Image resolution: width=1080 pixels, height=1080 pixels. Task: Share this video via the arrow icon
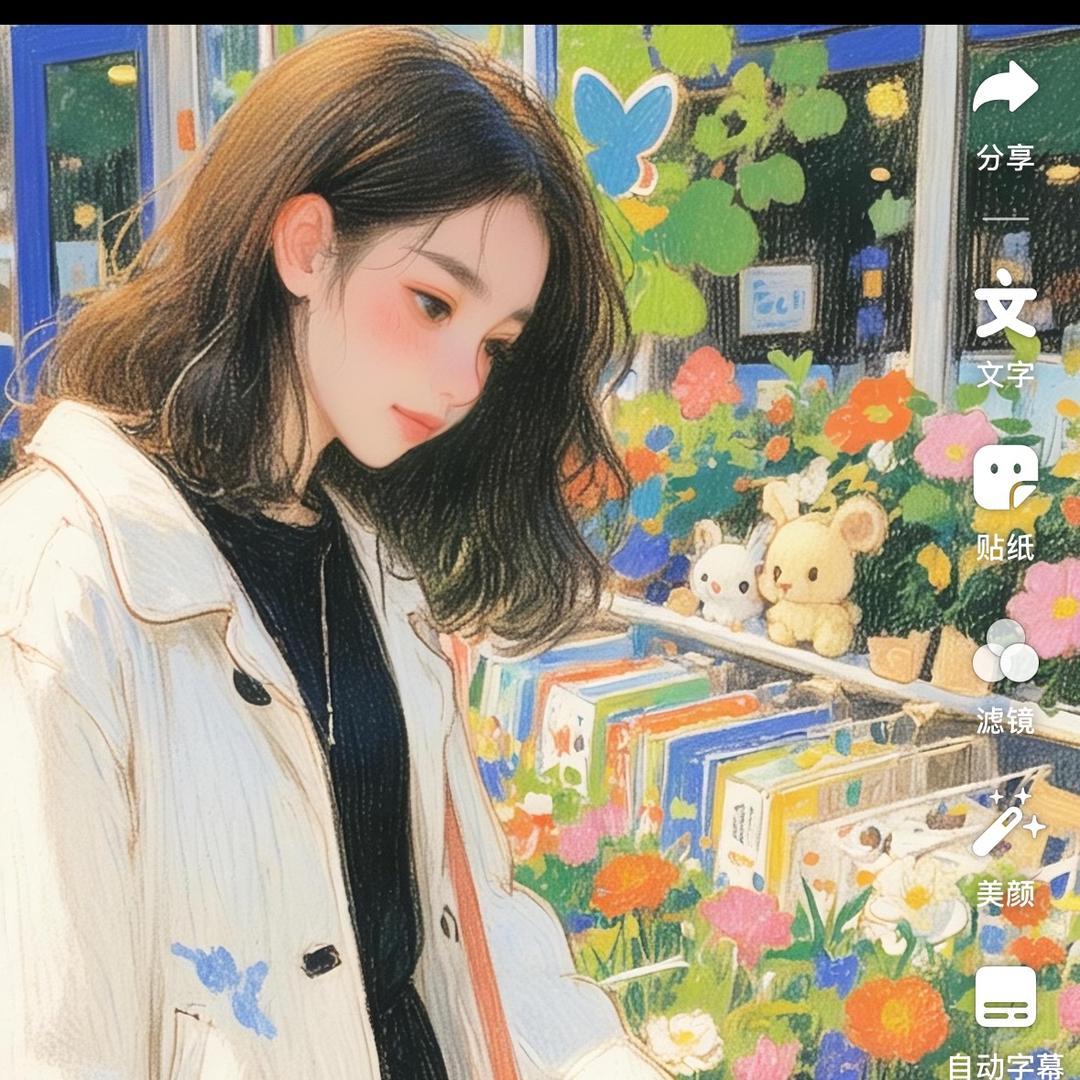(1005, 90)
